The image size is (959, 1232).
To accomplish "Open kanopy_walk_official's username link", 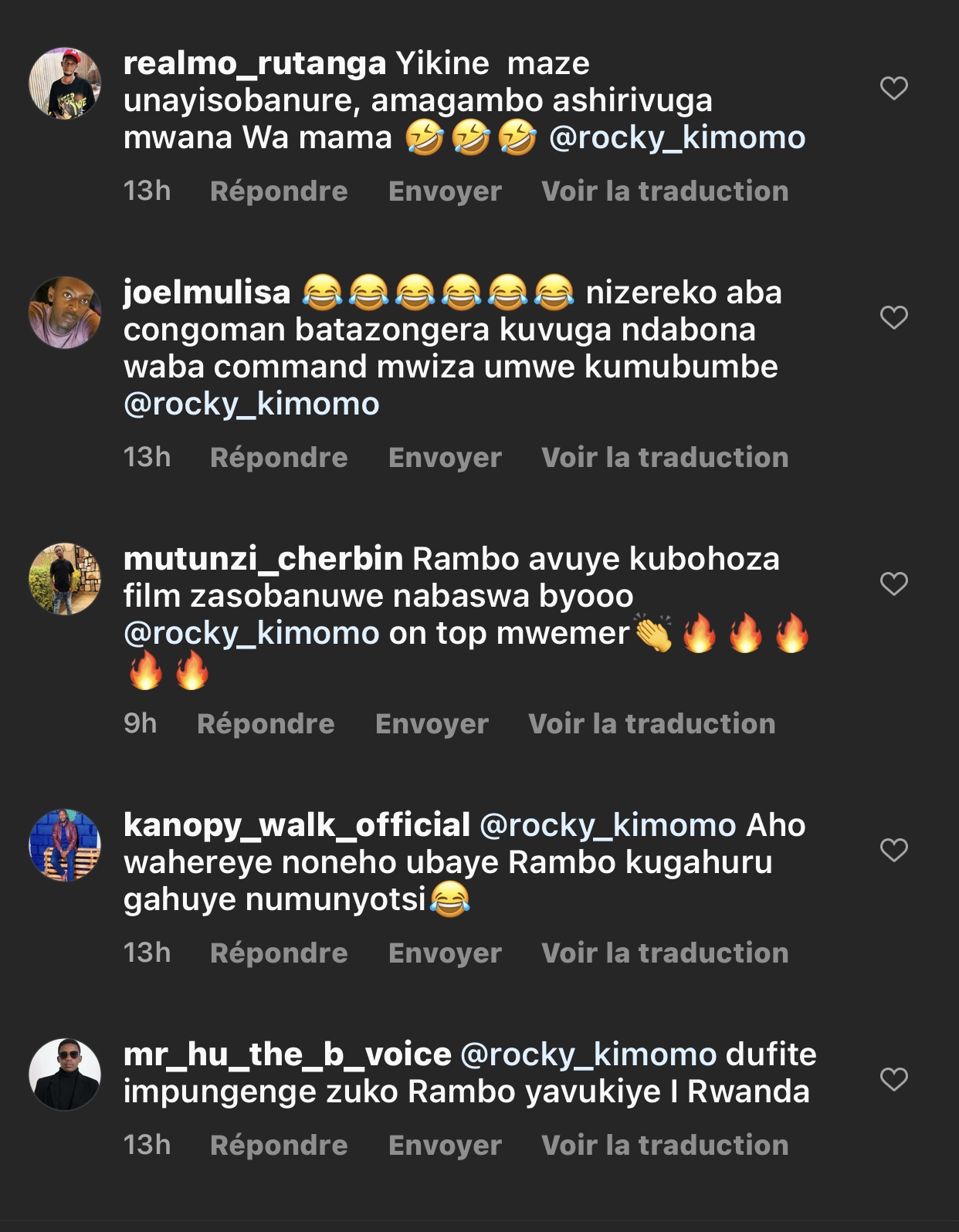I will point(297,825).
